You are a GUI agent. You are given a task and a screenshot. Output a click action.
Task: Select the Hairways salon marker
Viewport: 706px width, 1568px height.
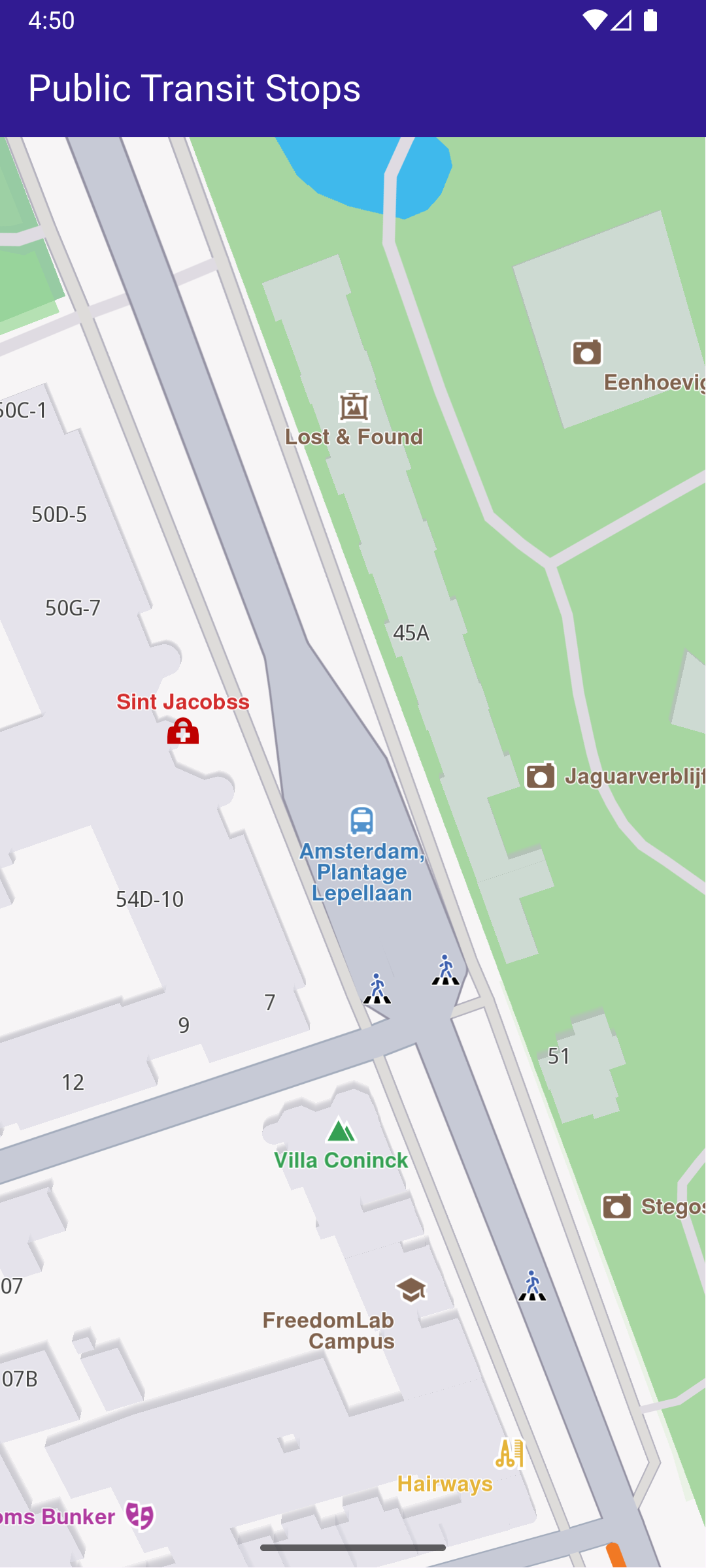[x=509, y=1454]
